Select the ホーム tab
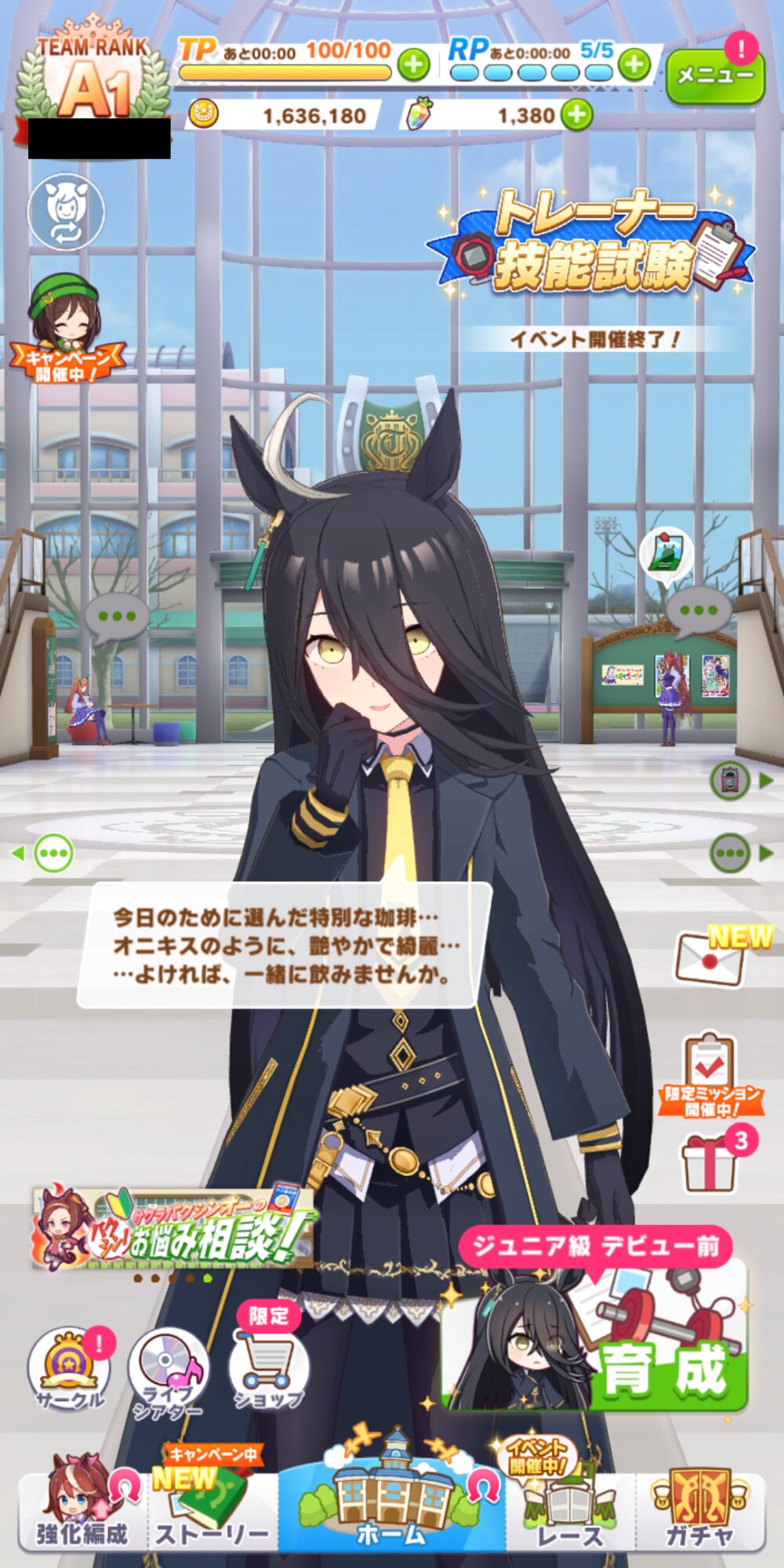 click(391, 1505)
